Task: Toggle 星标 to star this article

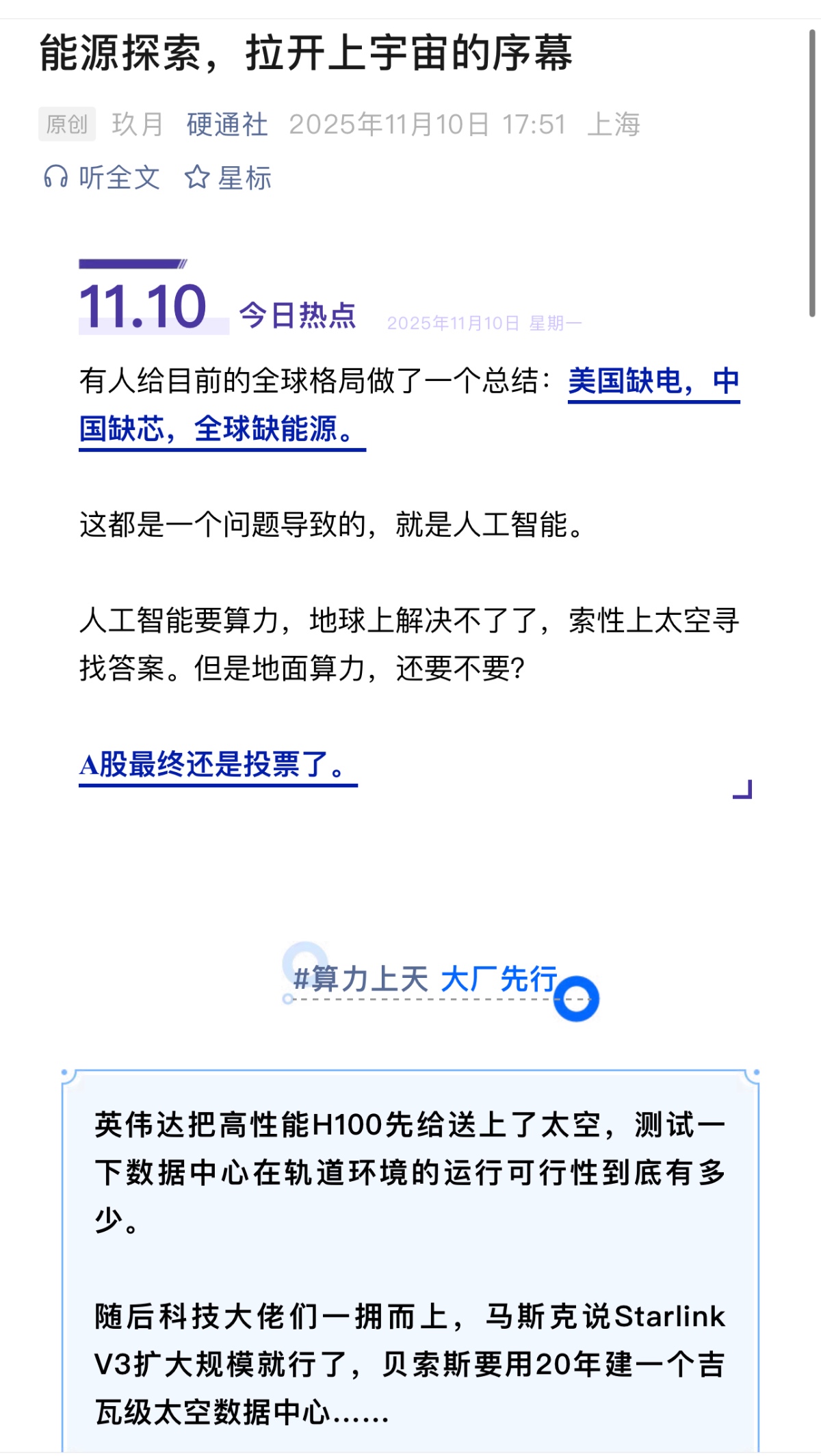Action: (x=237, y=177)
